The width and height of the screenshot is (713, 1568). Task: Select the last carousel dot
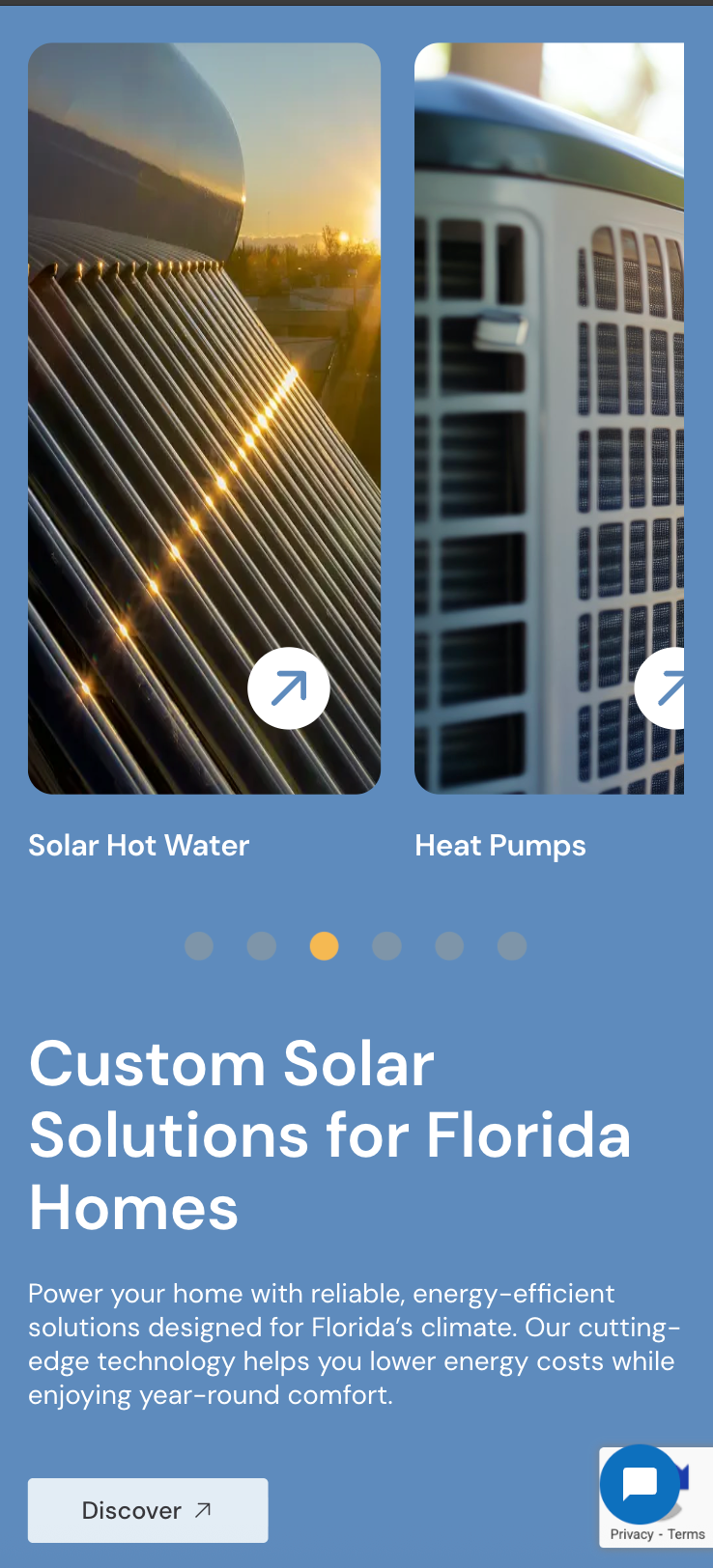click(512, 947)
